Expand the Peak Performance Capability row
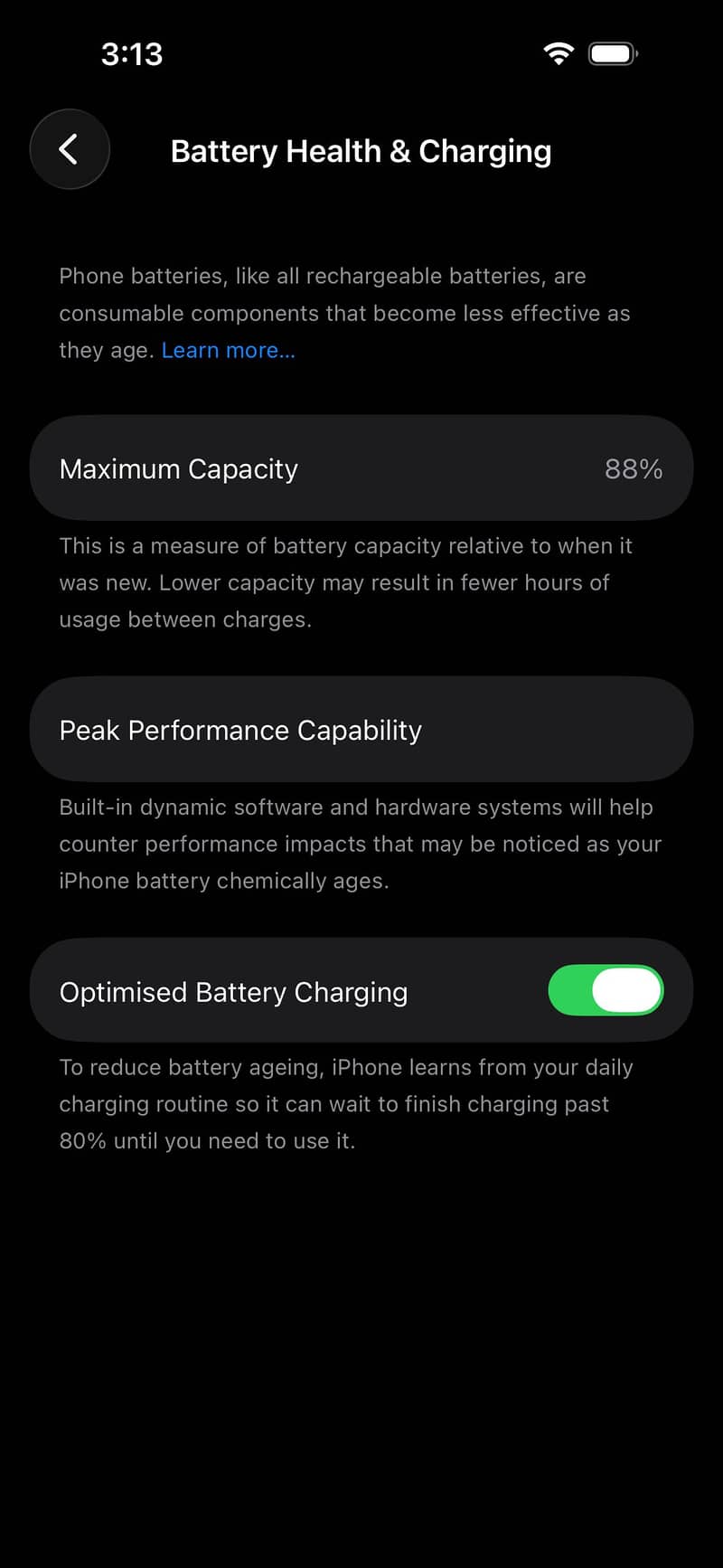 361,729
